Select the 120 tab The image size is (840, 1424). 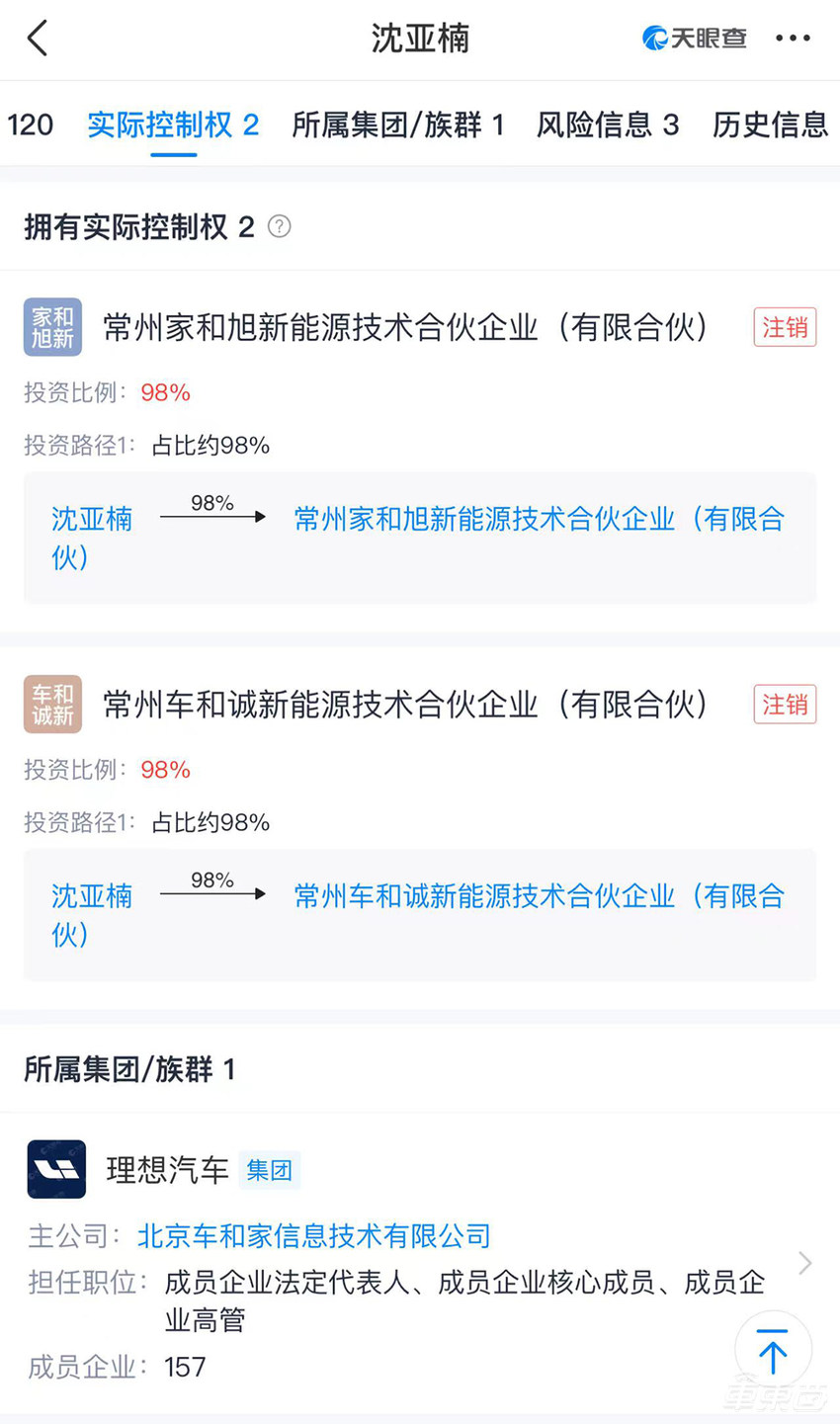[x=30, y=126]
